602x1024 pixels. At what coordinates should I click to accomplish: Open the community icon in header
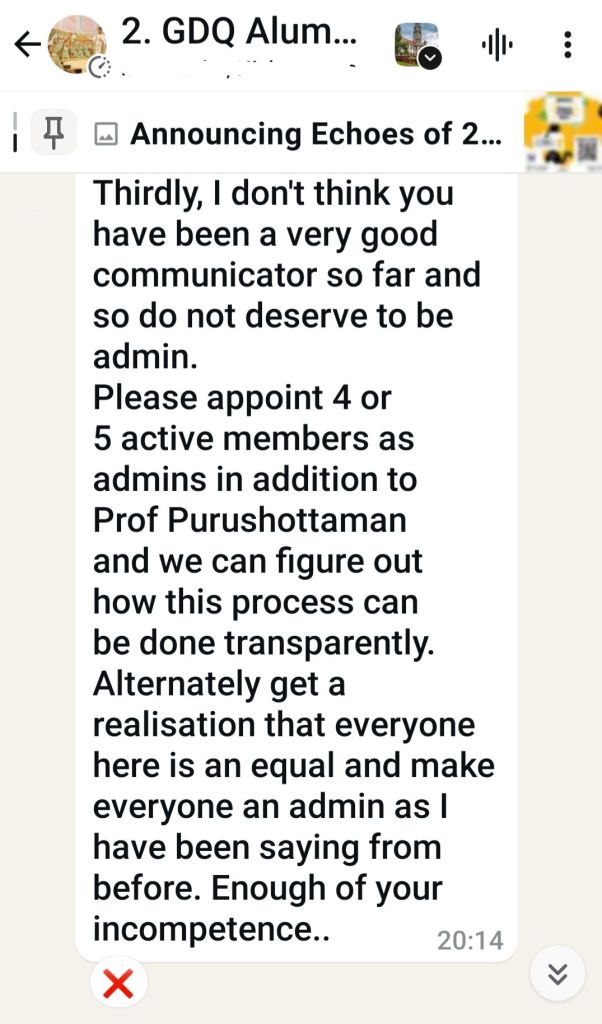(417, 45)
